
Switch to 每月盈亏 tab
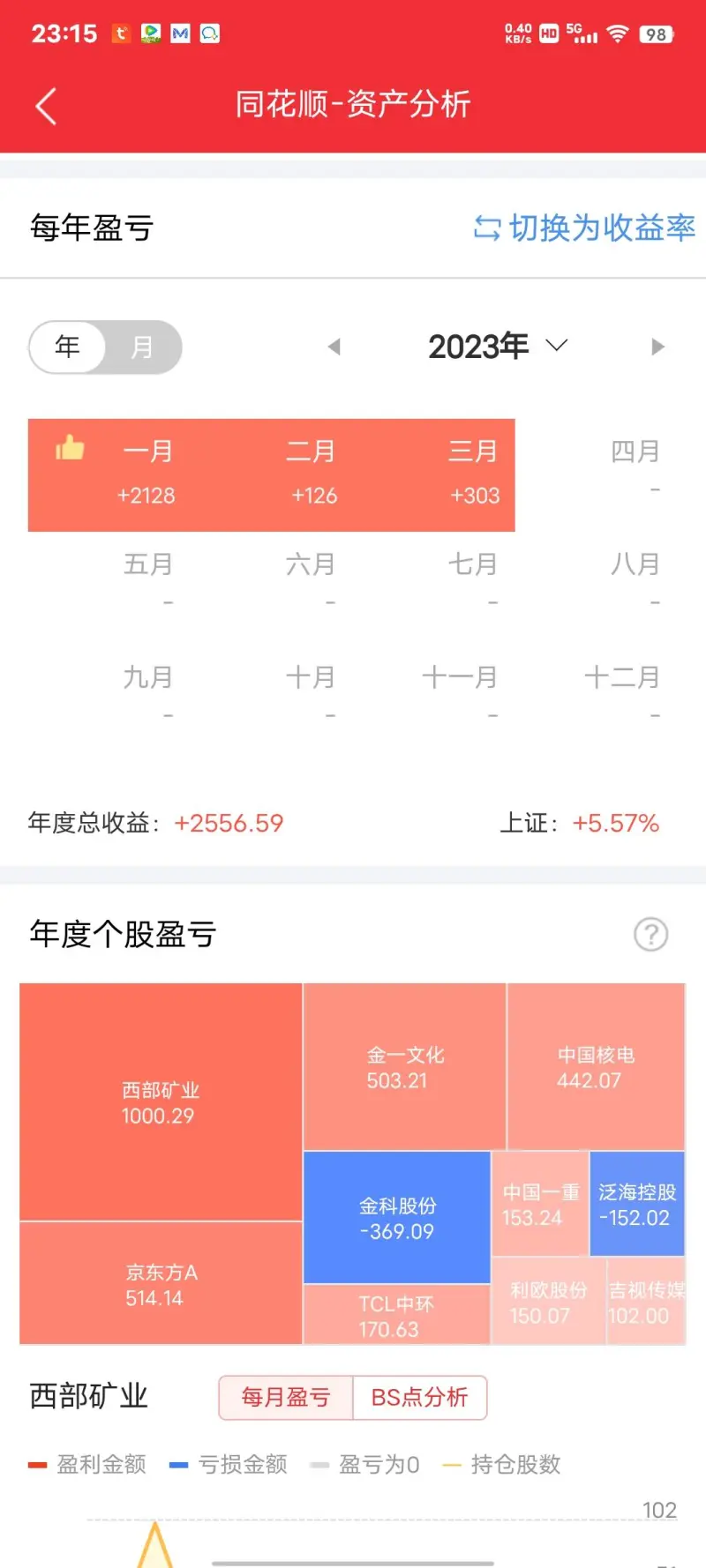(286, 1398)
